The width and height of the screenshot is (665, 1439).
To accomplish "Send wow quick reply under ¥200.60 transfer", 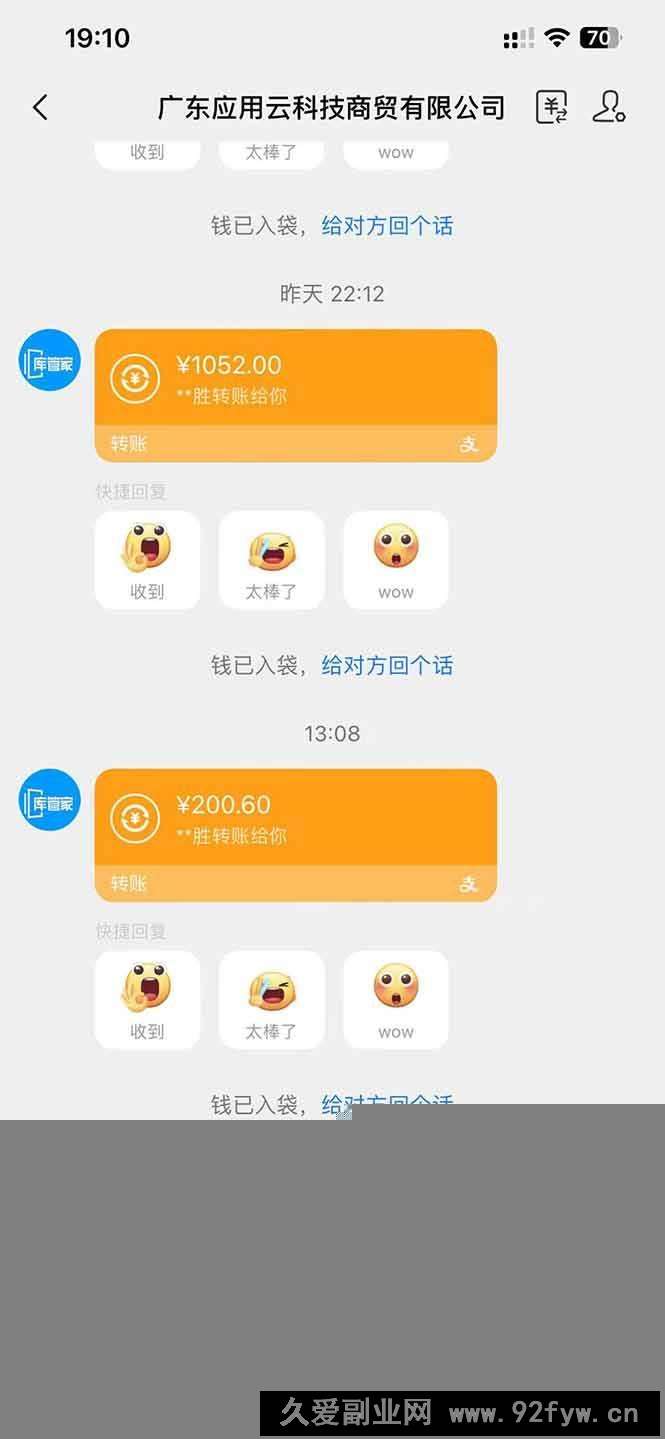I will point(395,1000).
